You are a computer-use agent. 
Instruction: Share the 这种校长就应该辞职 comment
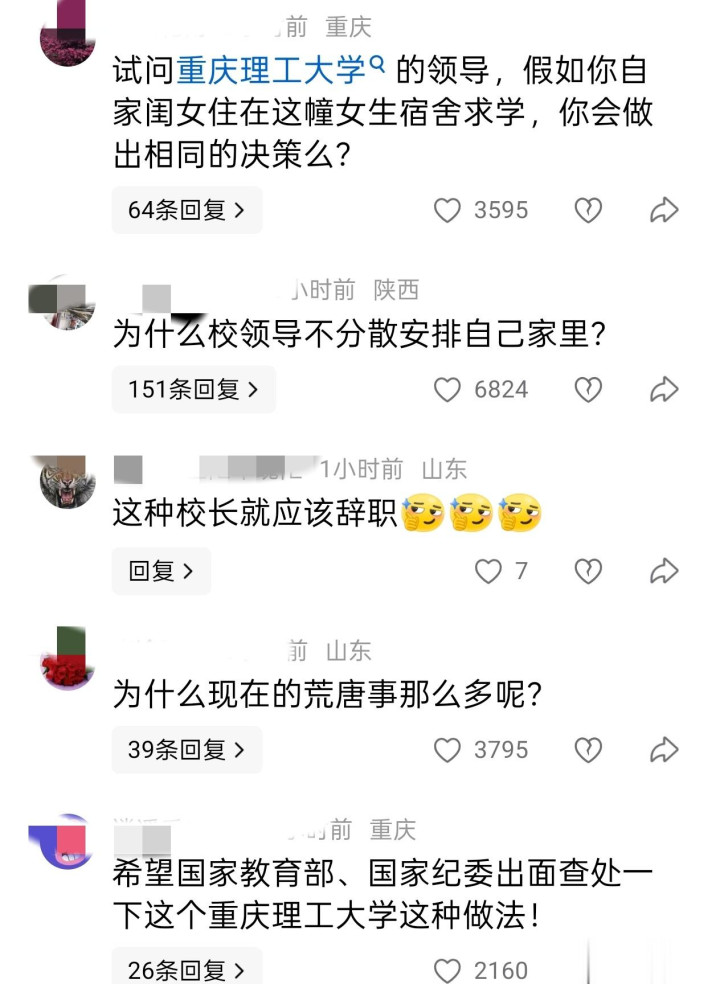(x=664, y=571)
